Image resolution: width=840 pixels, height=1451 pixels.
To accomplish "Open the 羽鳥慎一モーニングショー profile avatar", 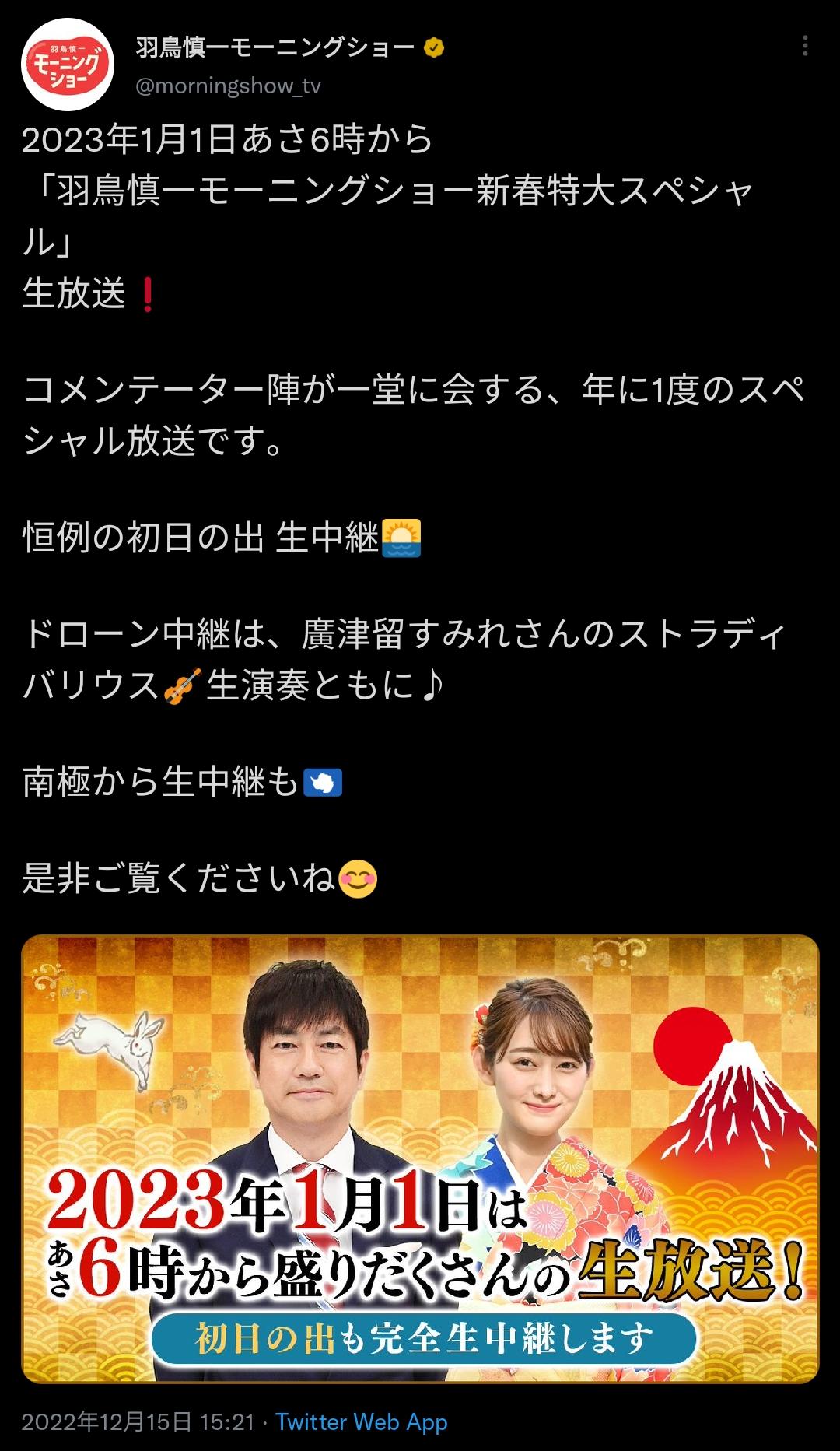I will pyautogui.click(x=68, y=65).
